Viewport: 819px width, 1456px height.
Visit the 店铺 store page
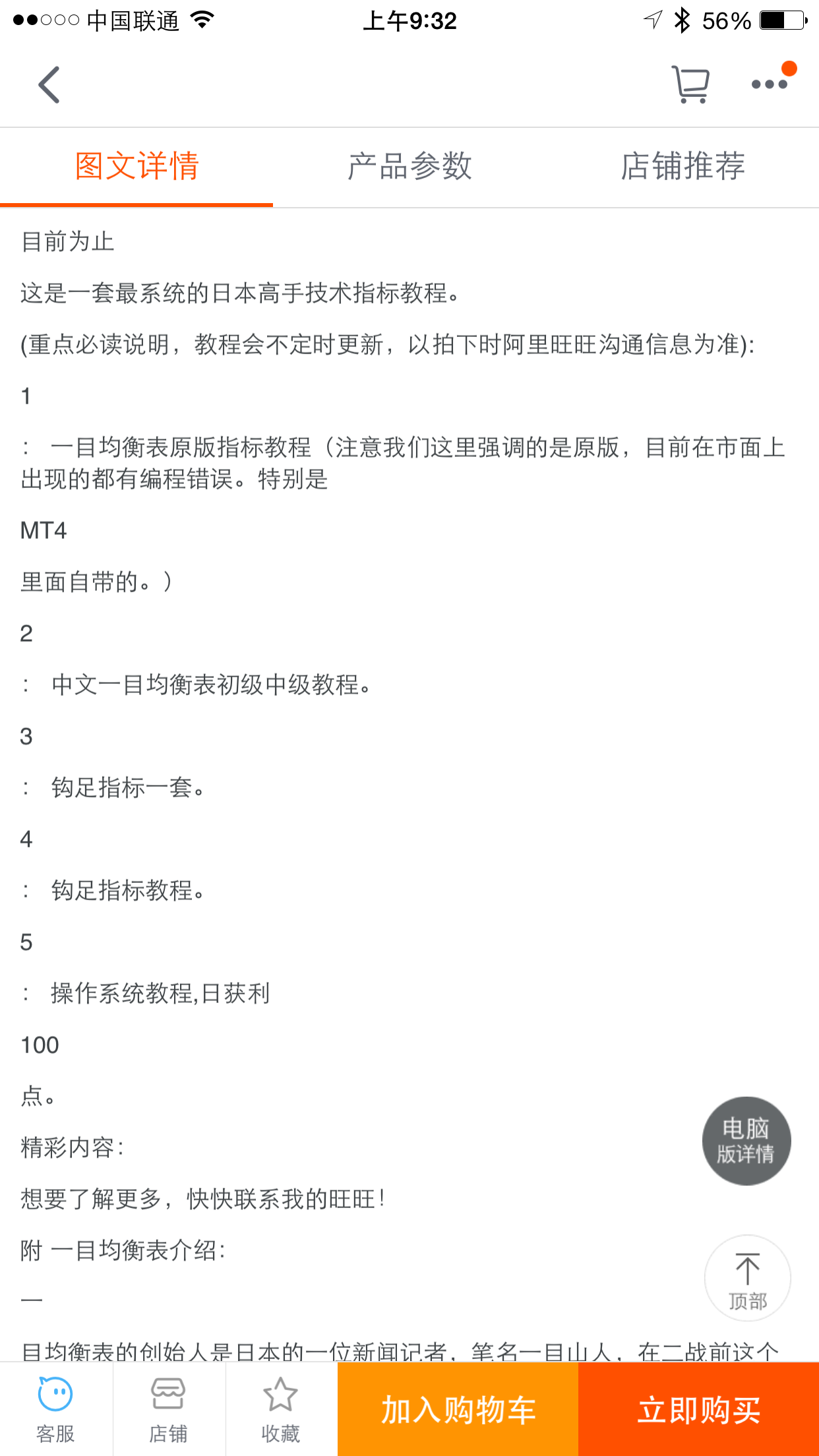click(168, 1410)
